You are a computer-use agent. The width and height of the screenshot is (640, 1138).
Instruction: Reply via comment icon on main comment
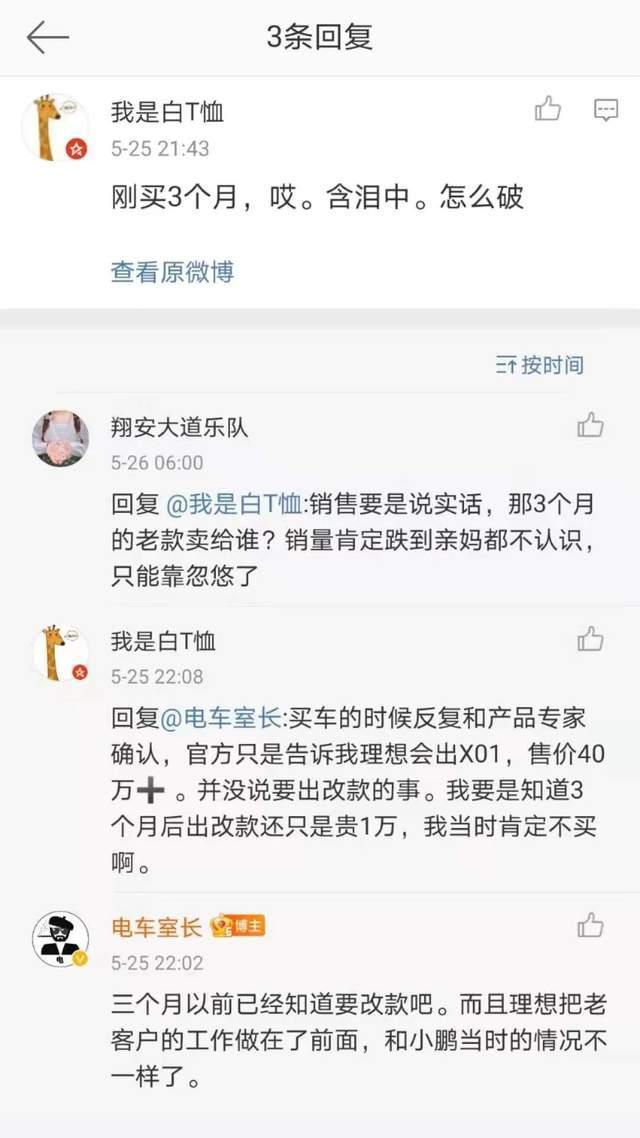click(x=605, y=109)
